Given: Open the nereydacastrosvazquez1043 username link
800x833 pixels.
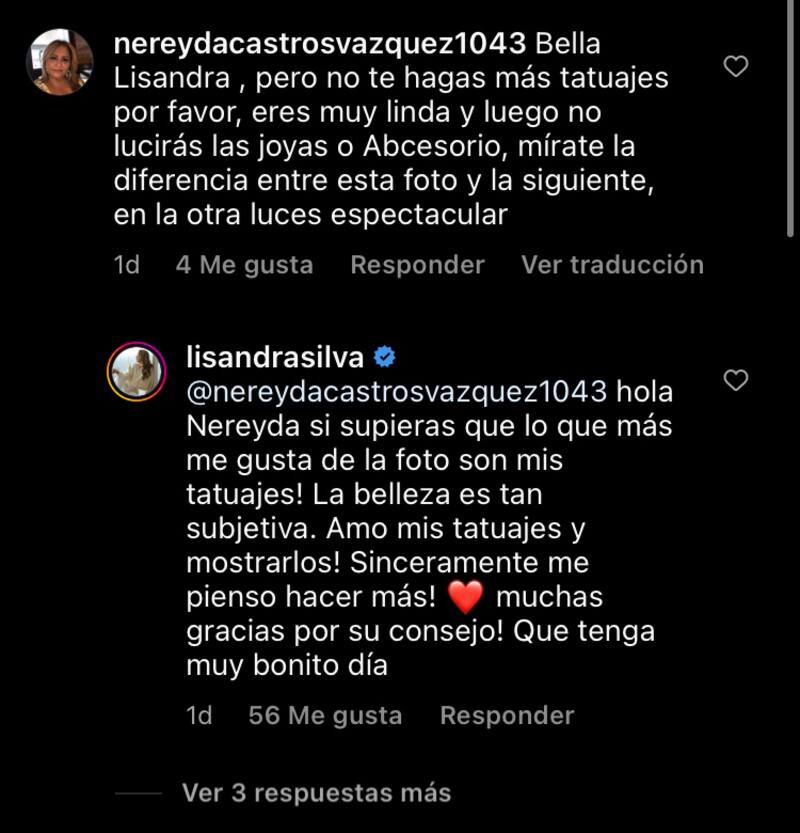Looking at the screenshot, I should tap(320, 44).
